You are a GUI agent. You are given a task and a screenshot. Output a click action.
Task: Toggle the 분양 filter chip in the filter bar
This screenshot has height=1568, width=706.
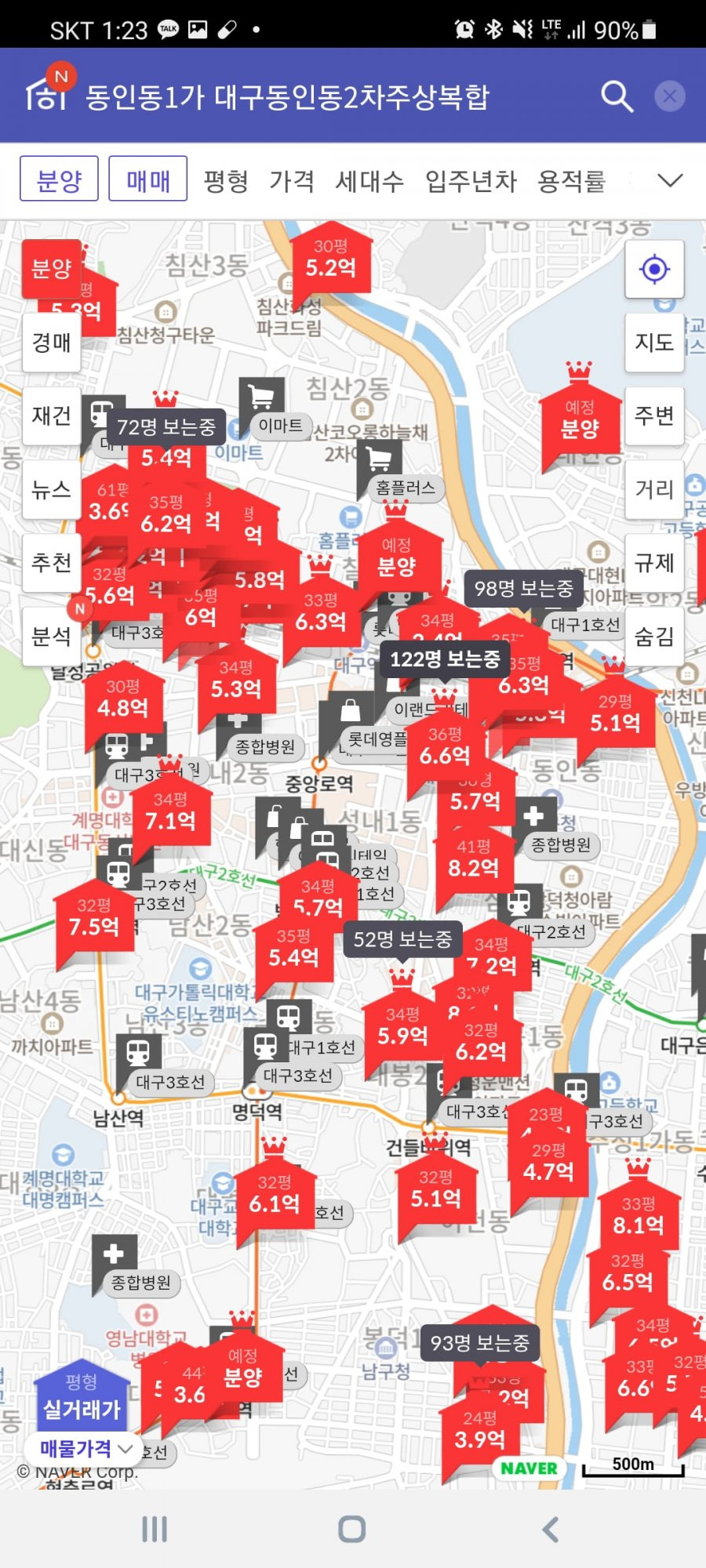[59, 179]
